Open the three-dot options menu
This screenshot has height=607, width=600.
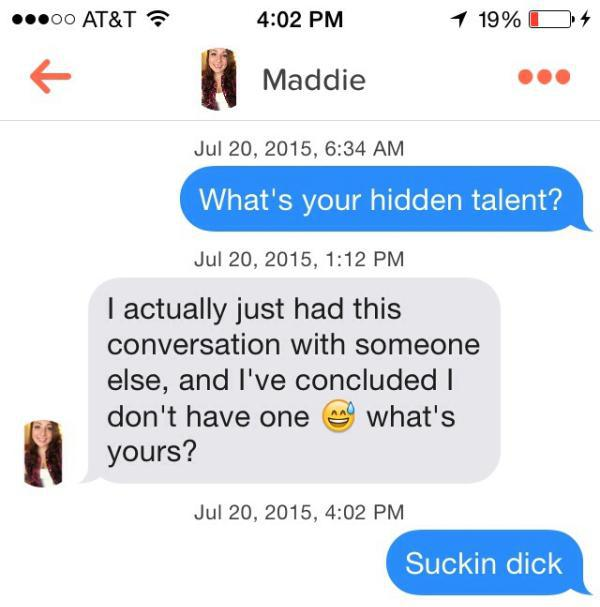tap(544, 78)
